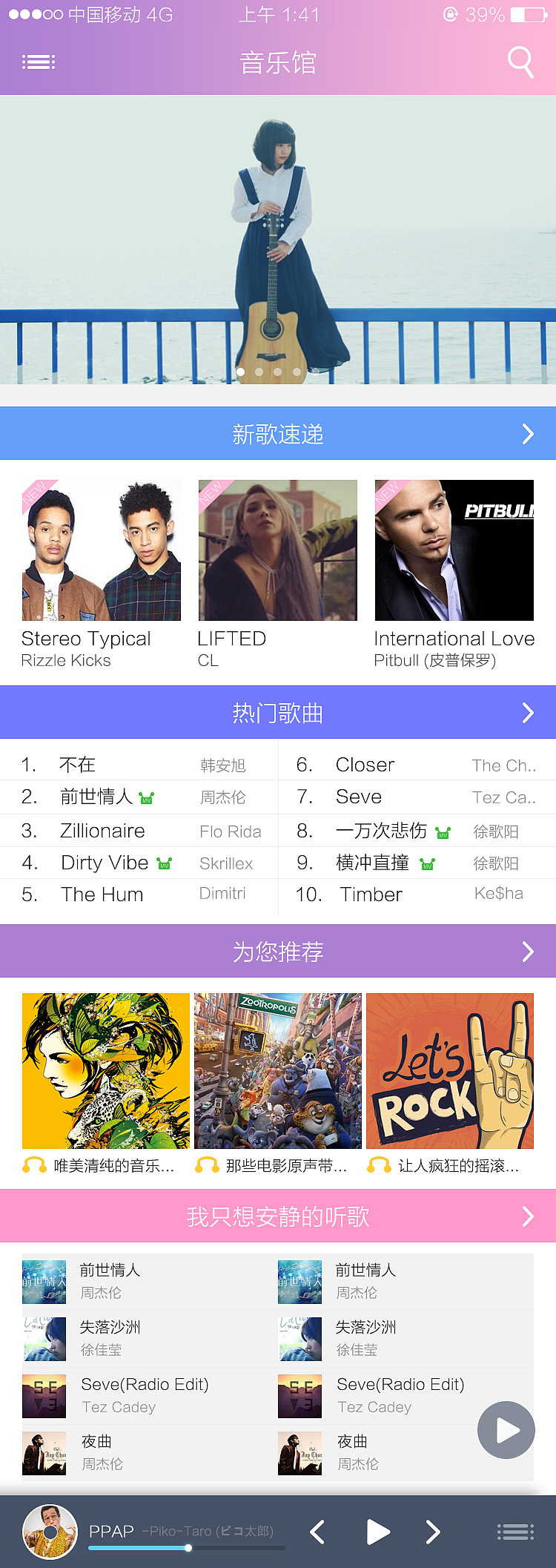556x1568 pixels.
Task: Expand the 我只想安静的听歌 section
Action: [x=527, y=1216]
